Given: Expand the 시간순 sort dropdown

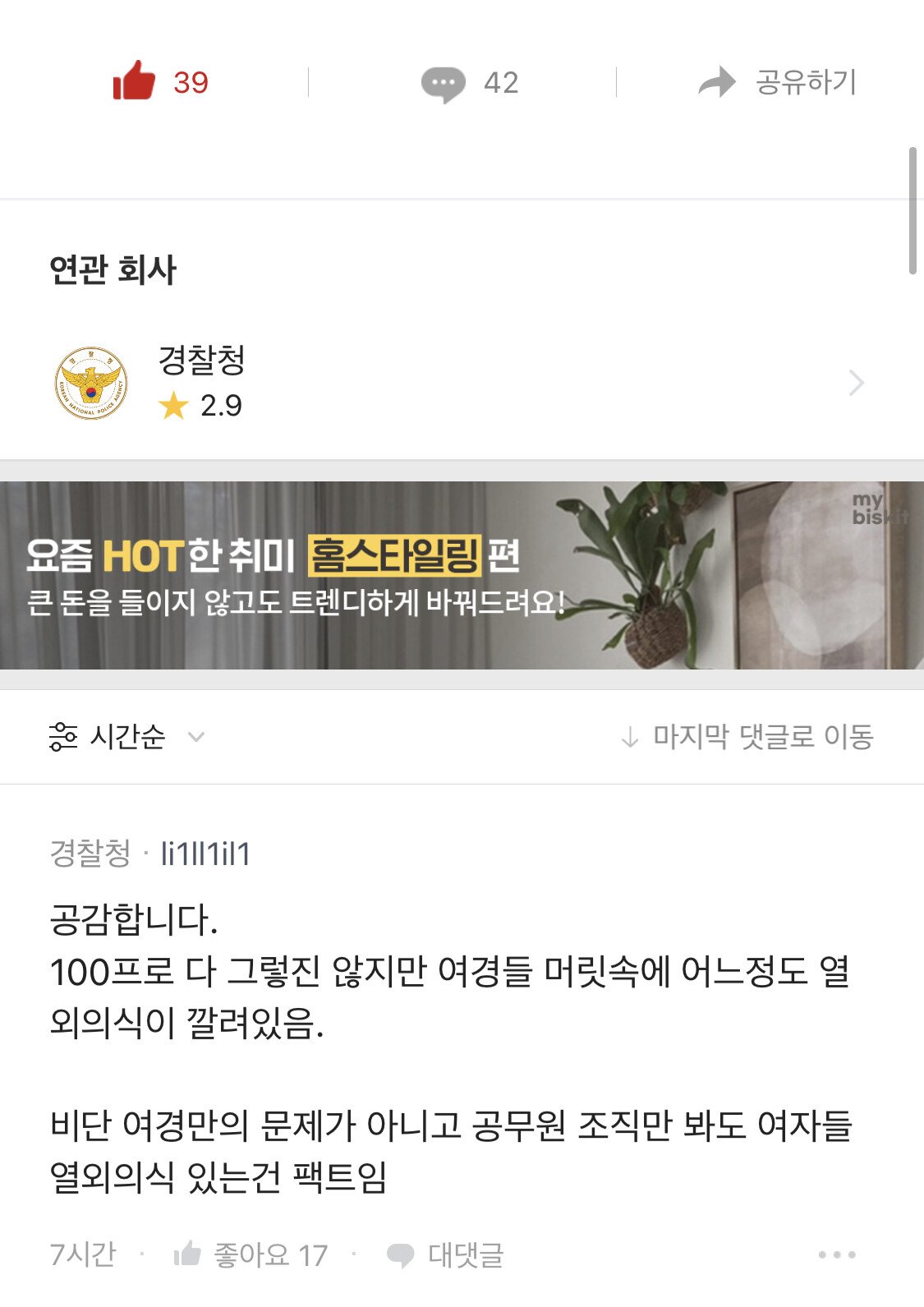Looking at the screenshot, I should coord(127,737).
